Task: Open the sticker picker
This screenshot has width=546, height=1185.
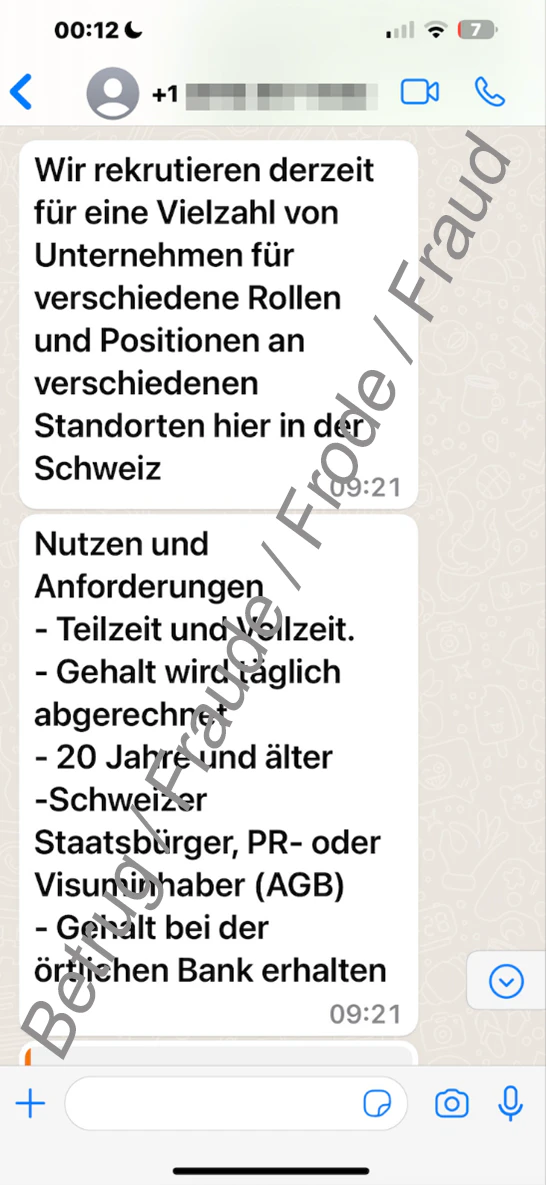Action: pos(378,1104)
